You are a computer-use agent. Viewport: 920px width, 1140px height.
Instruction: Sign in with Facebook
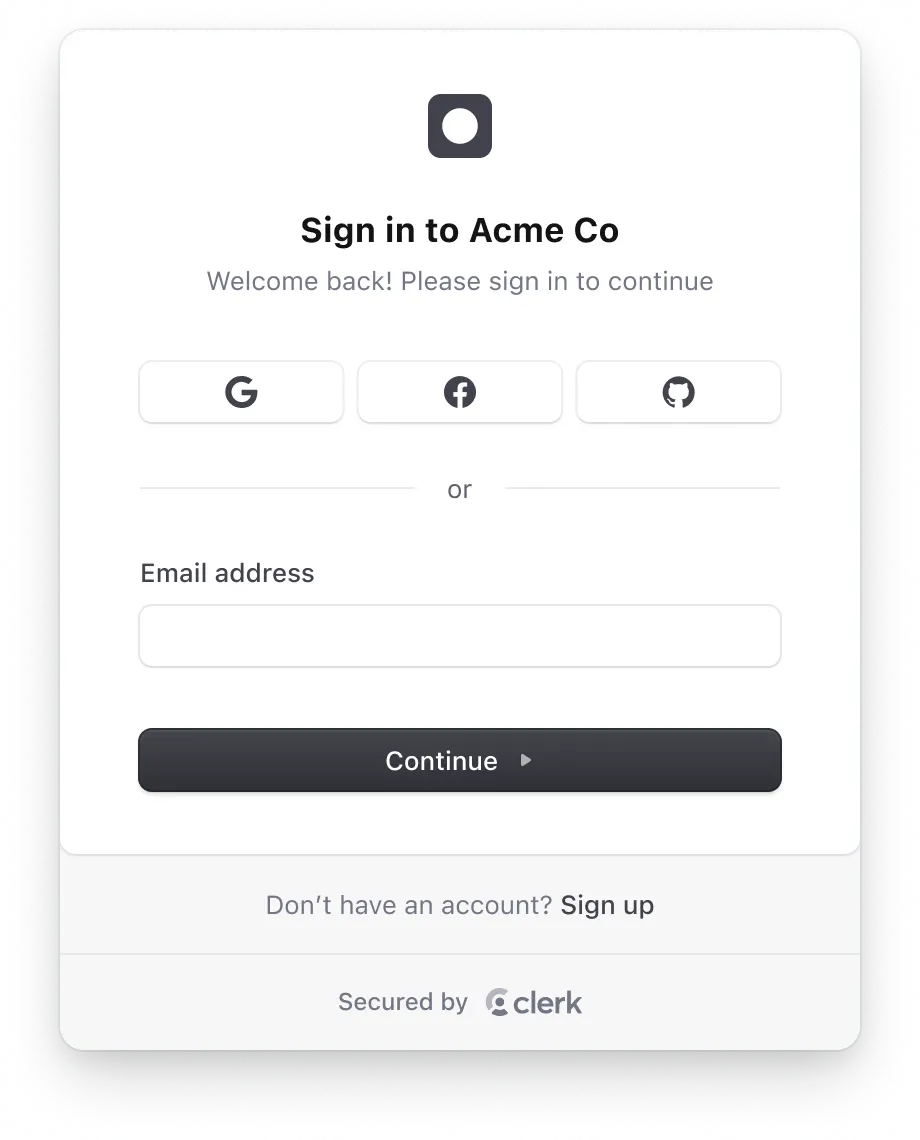coord(460,392)
